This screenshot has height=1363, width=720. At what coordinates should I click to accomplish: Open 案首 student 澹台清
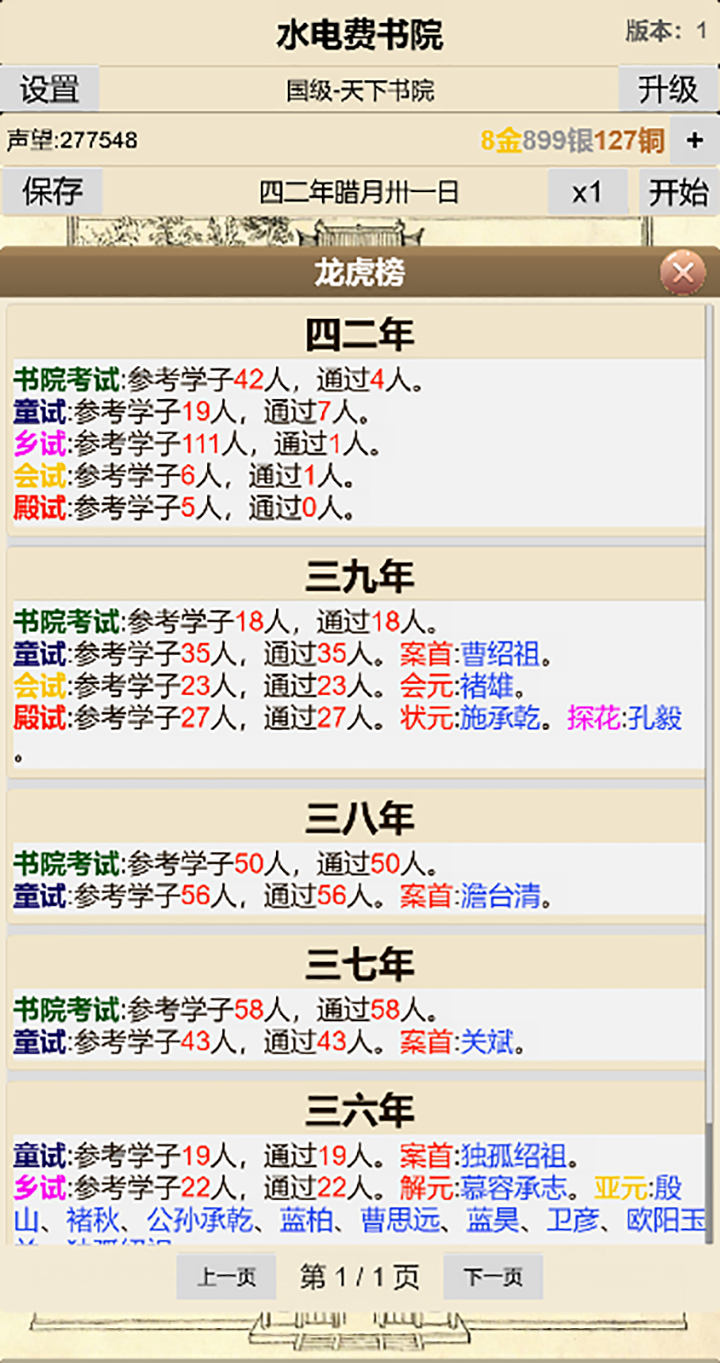click(x=500, y=895)
